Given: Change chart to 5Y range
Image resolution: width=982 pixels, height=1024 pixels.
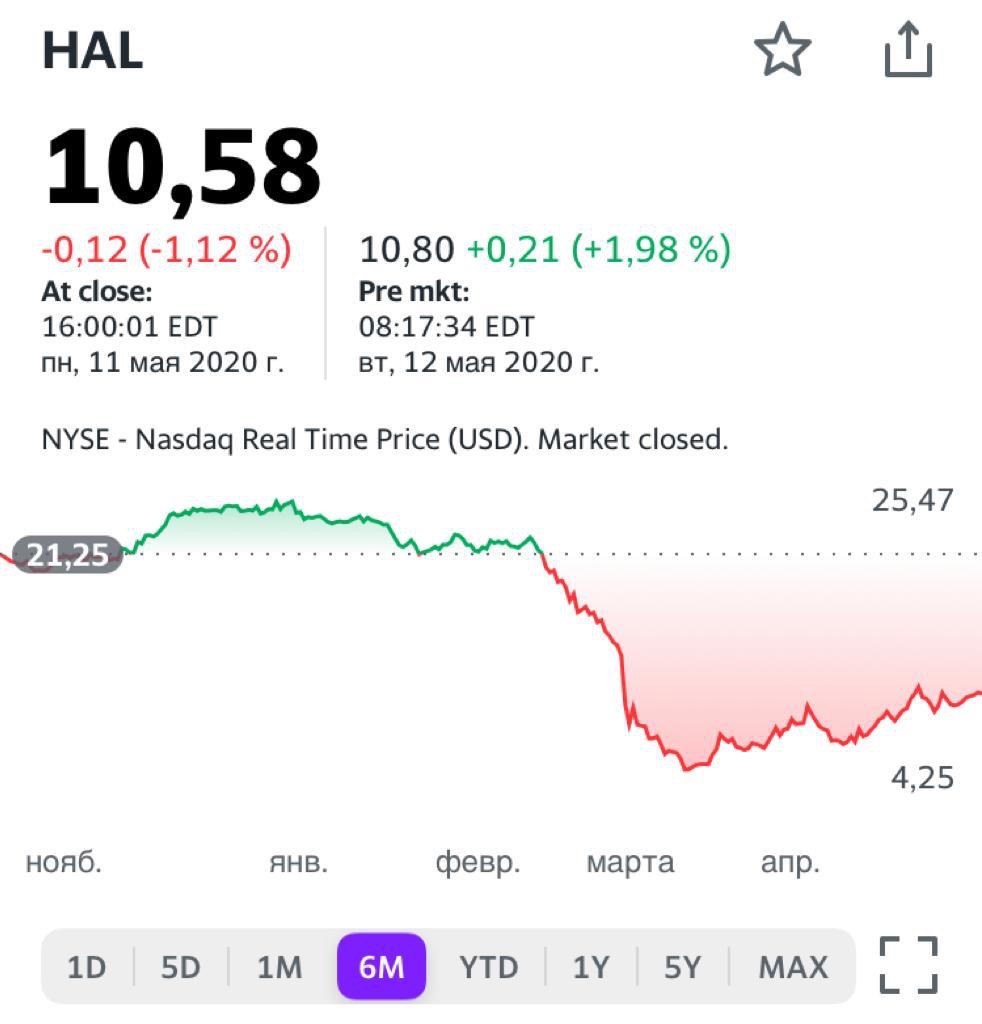Looking at the screenshot, I should click(683, 967).
